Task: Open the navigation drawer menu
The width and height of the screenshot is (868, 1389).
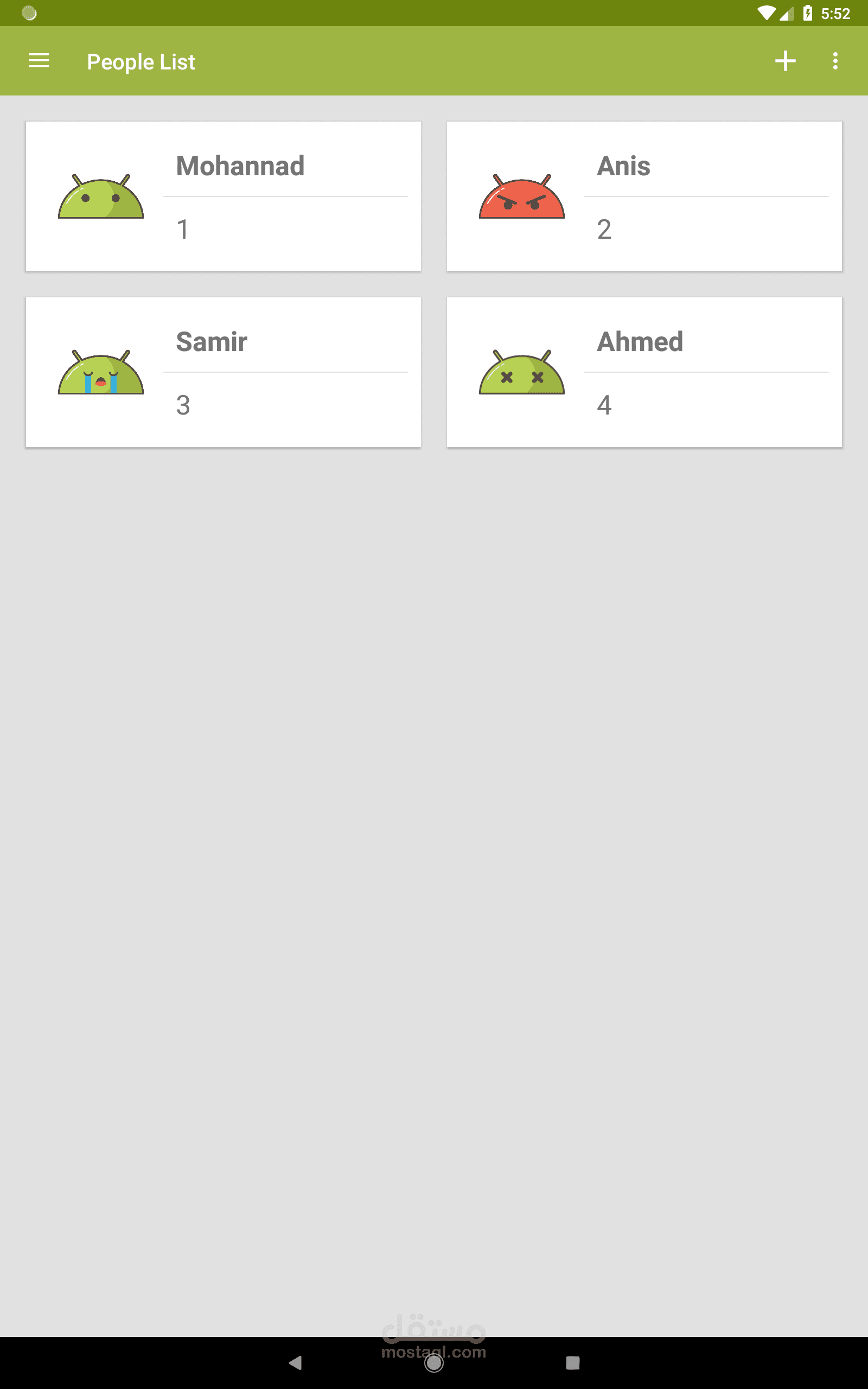Action: click(39, 61)
